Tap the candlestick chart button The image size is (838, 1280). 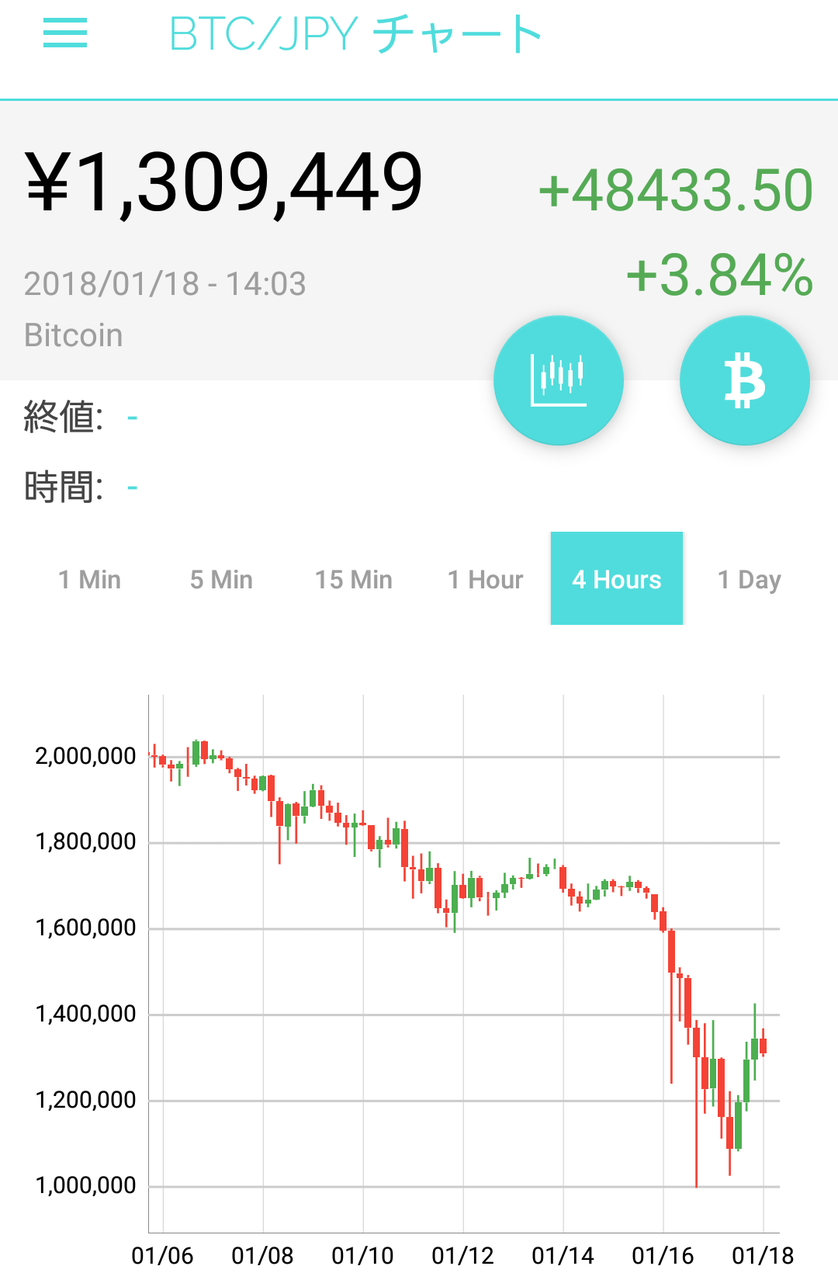pyautogui.click(x=558, y=380)
